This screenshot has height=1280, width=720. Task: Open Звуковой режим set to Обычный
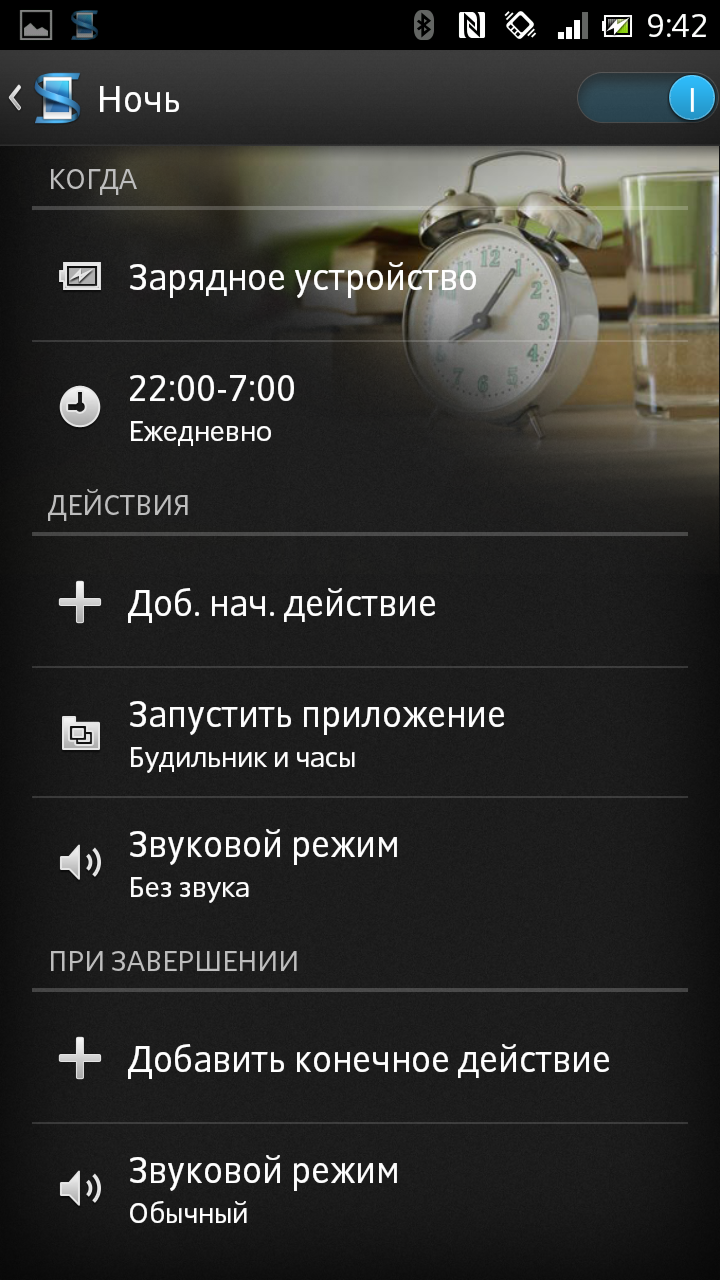264,1189
